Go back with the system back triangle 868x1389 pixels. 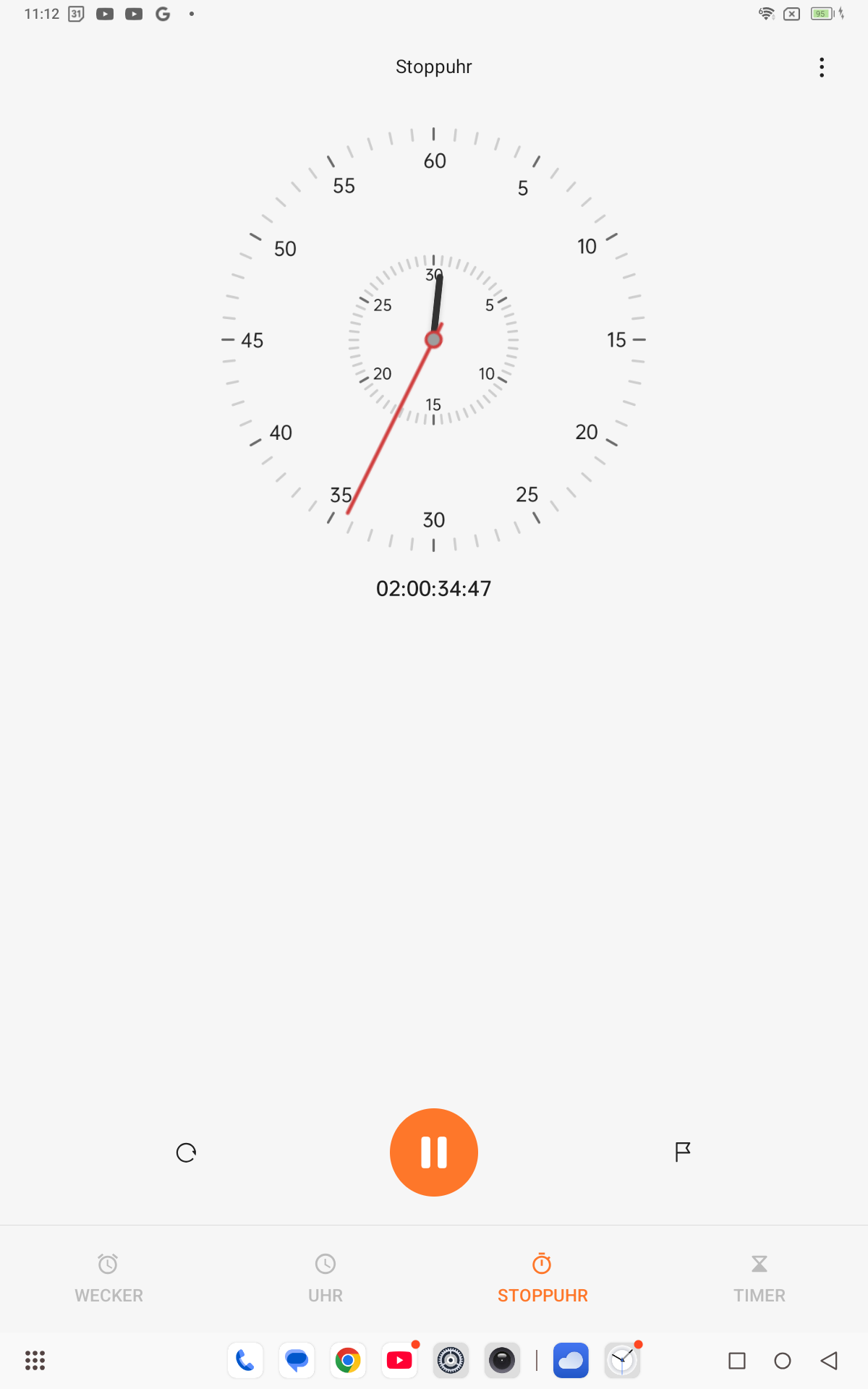829,1361
